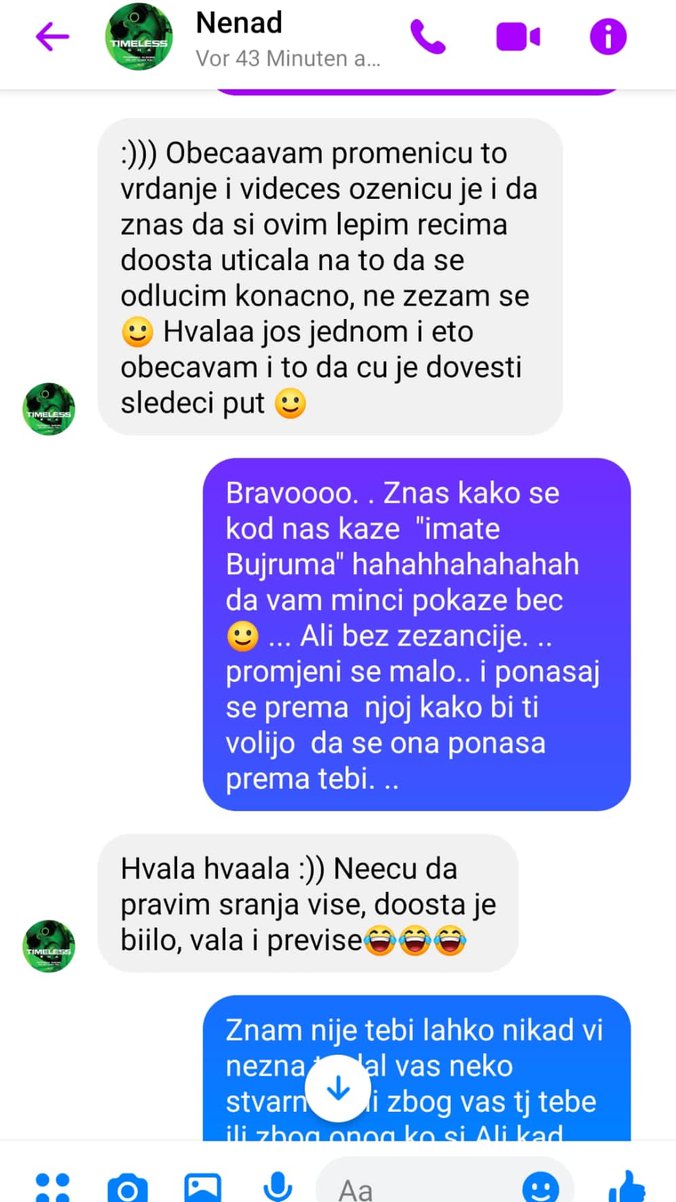Open Nenad's profile from the header name
Image resolution: width=676 pixels, height=1202 pixels.
pyautogui.click(x=239, y=22)
